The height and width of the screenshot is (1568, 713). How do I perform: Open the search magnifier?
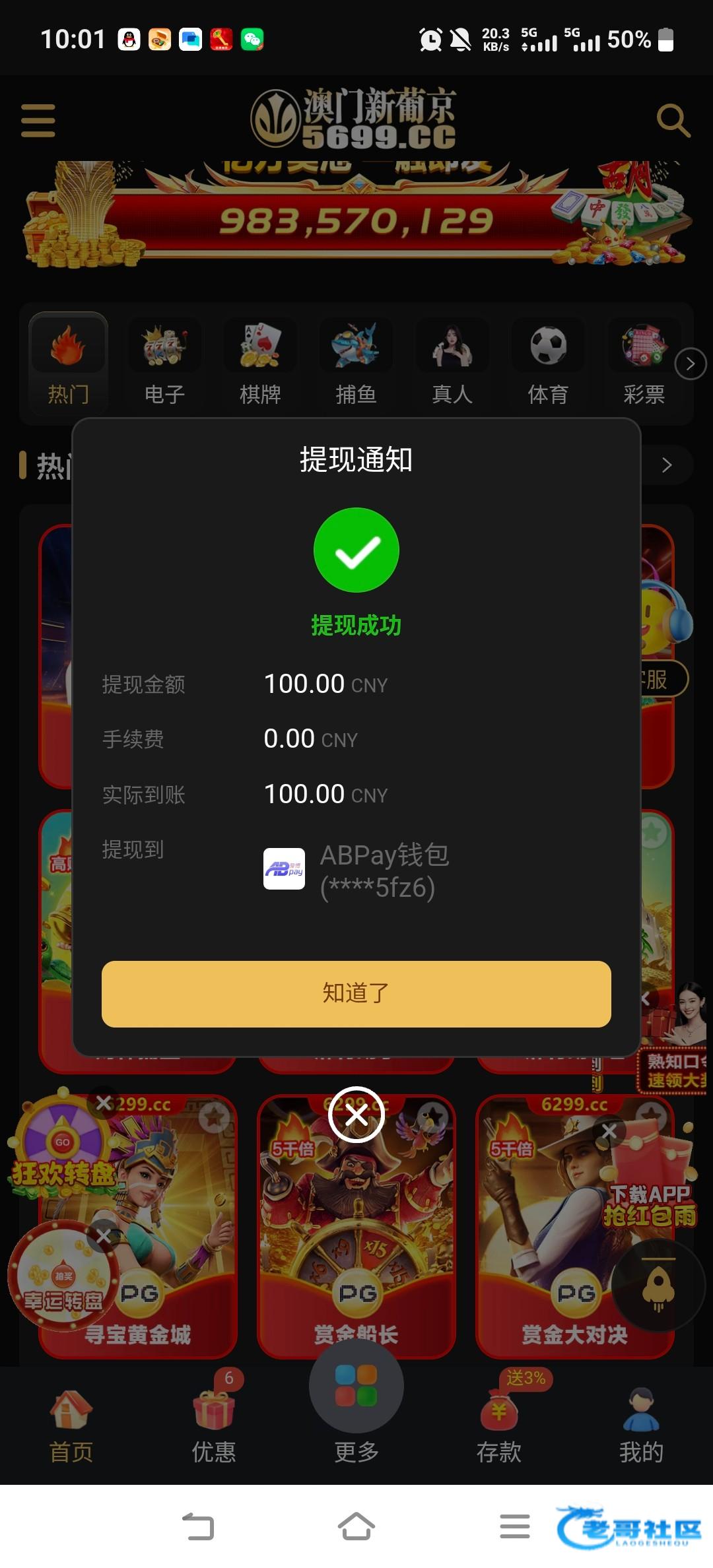pos(673,120)
